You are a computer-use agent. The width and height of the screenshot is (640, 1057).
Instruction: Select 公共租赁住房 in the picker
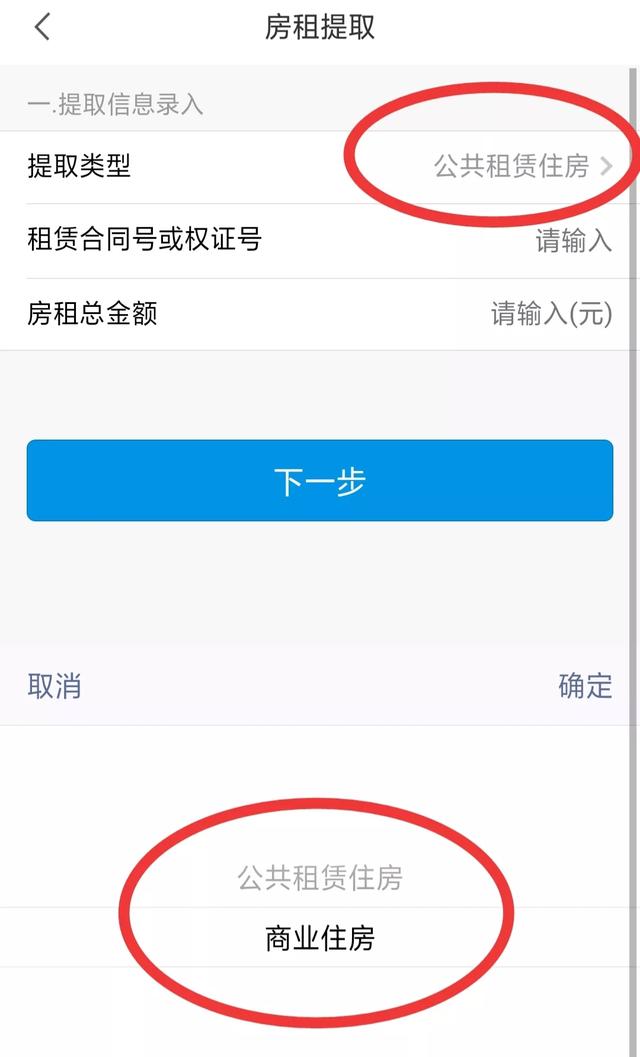coord(320,878)
